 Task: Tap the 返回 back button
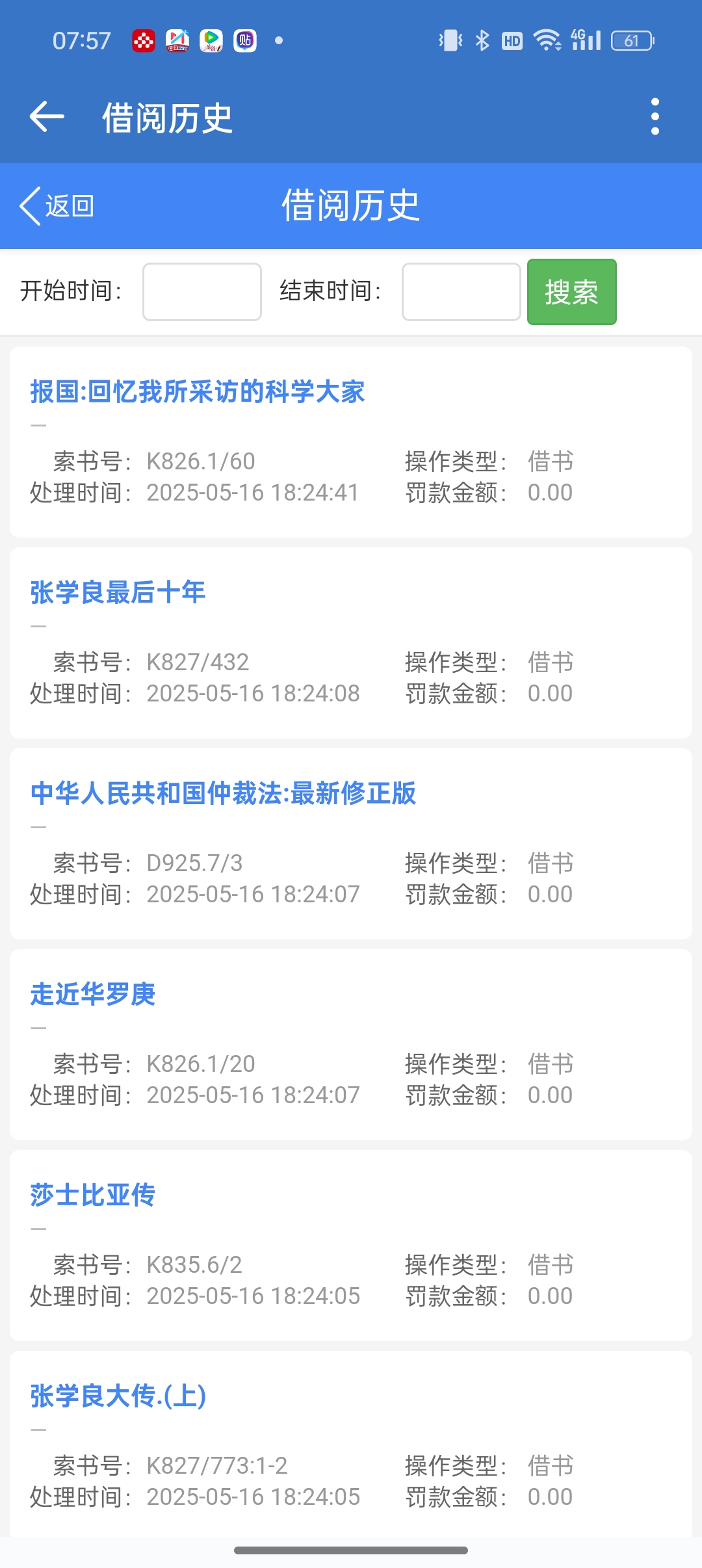57,206
